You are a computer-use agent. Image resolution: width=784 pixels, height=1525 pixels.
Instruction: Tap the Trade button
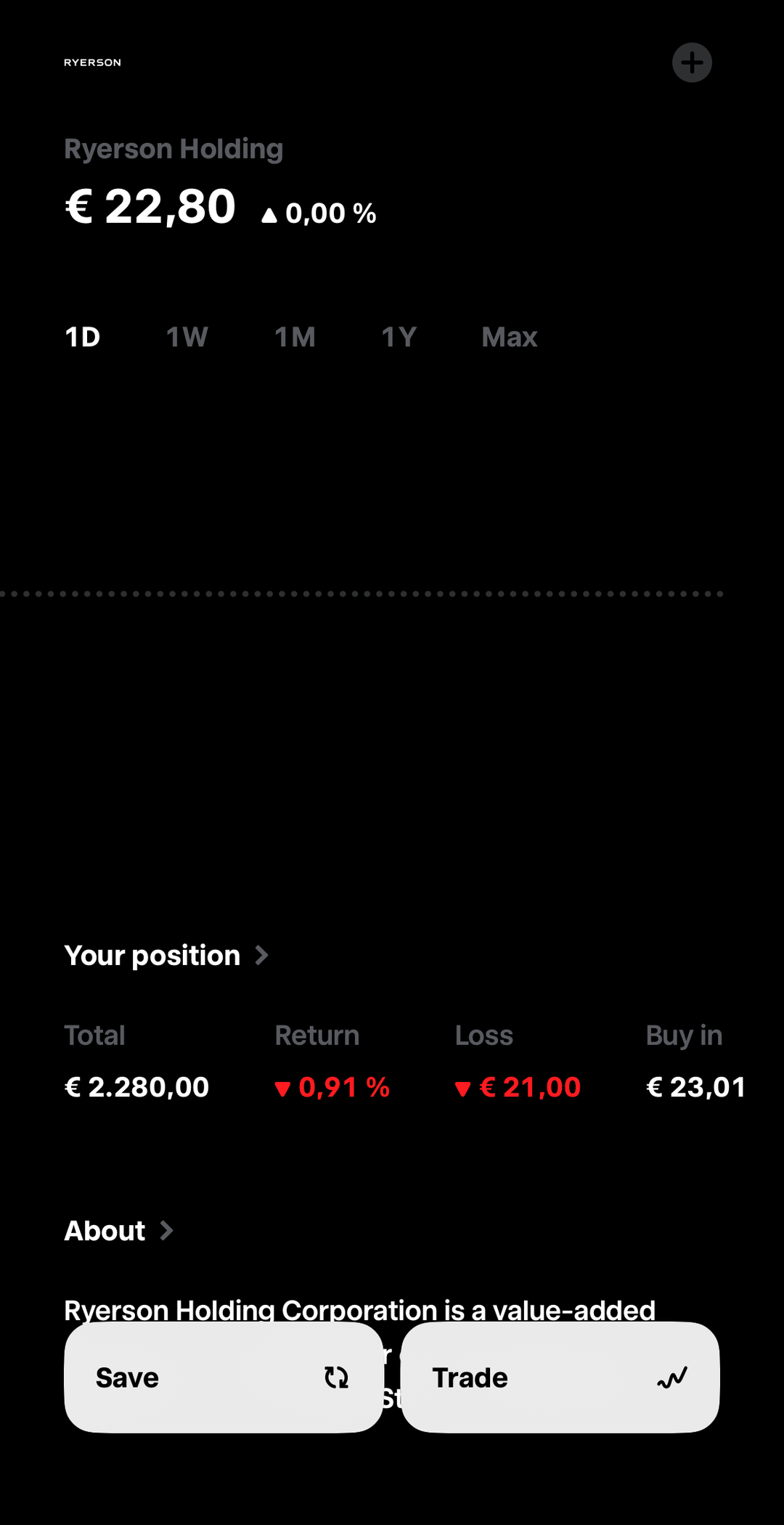[560, 1378]
